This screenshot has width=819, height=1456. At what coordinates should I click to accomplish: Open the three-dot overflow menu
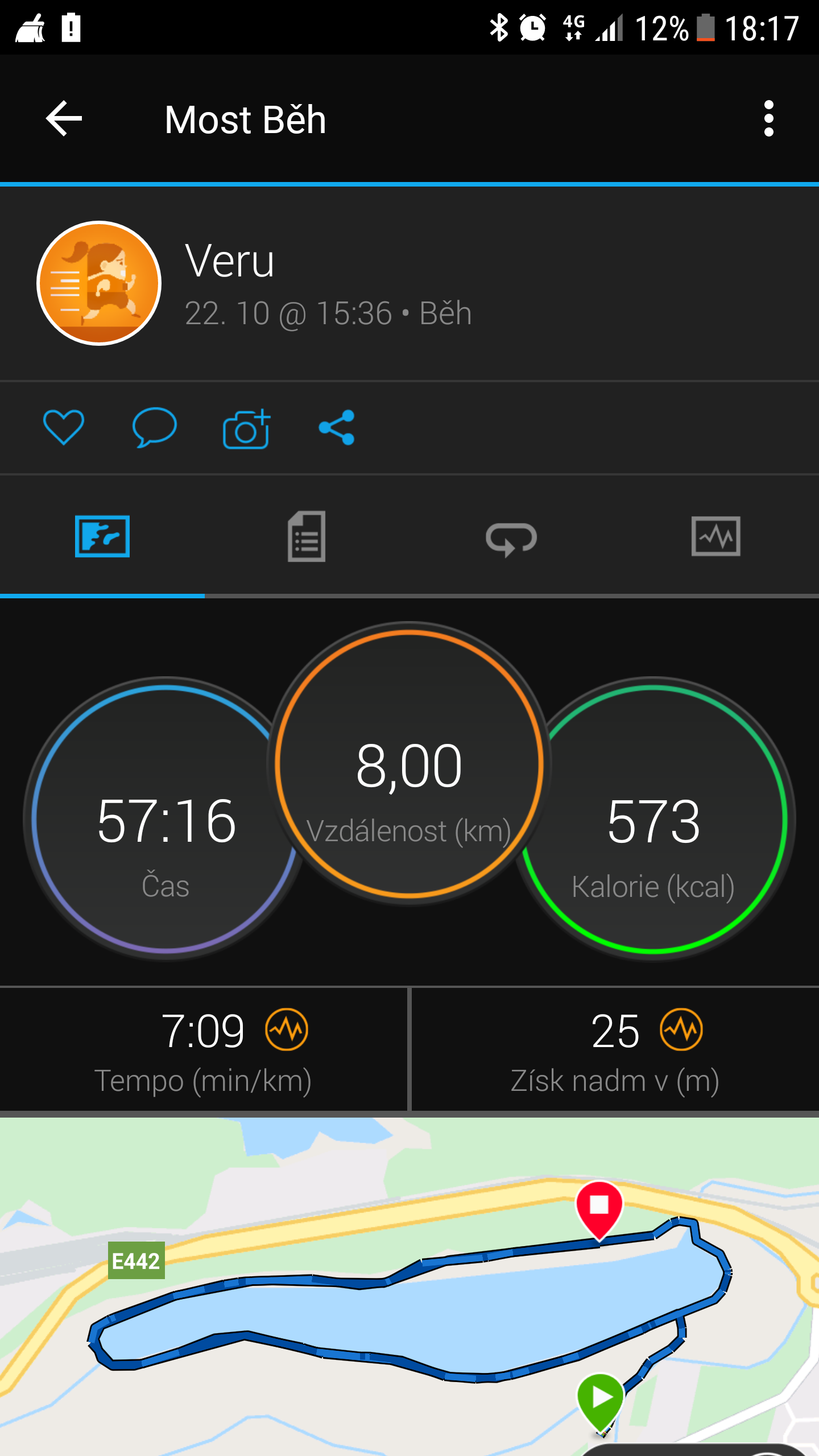click(769, 119)
